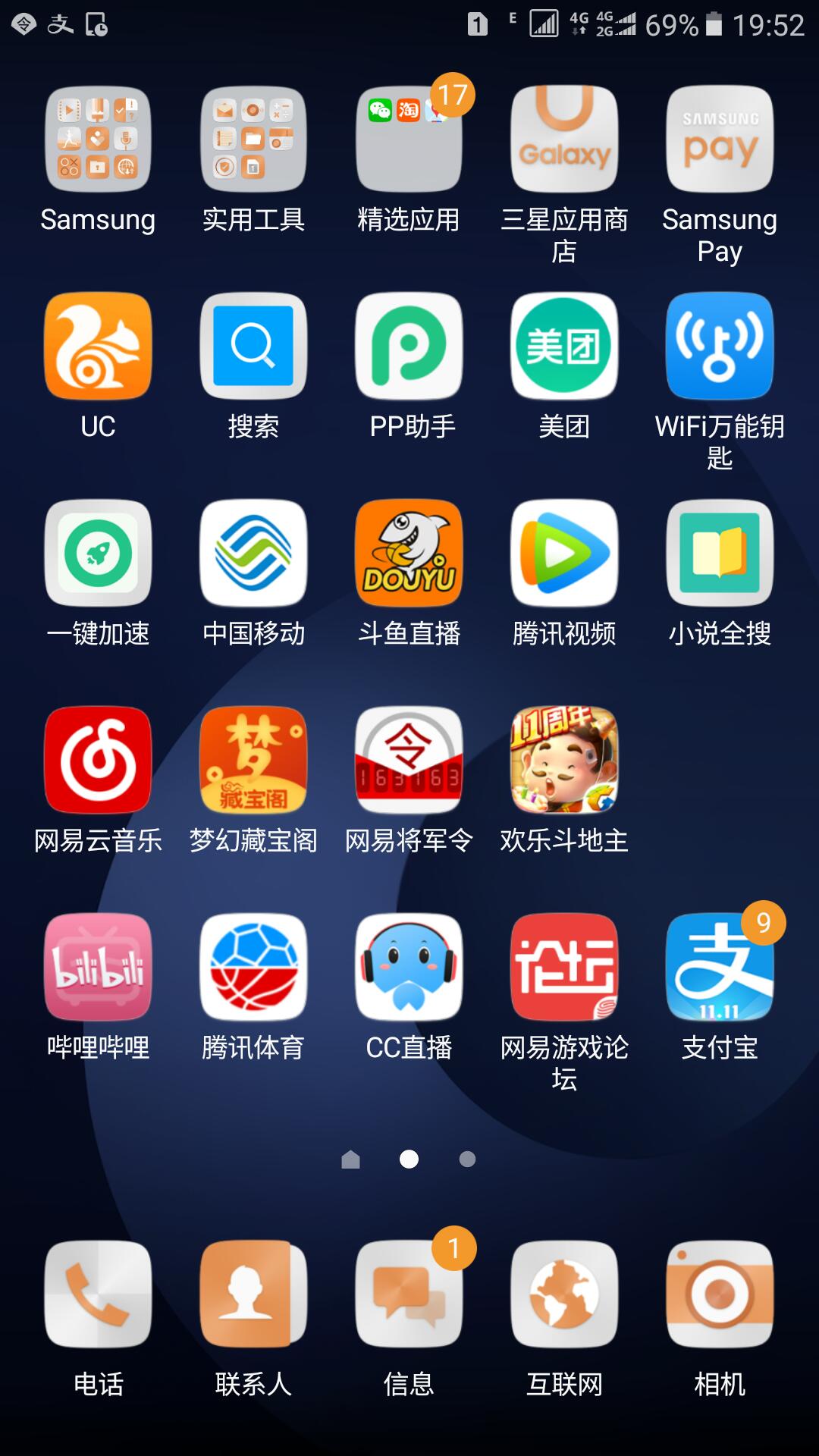Open 互联网 browser in the dock

tap(564, 1294)
